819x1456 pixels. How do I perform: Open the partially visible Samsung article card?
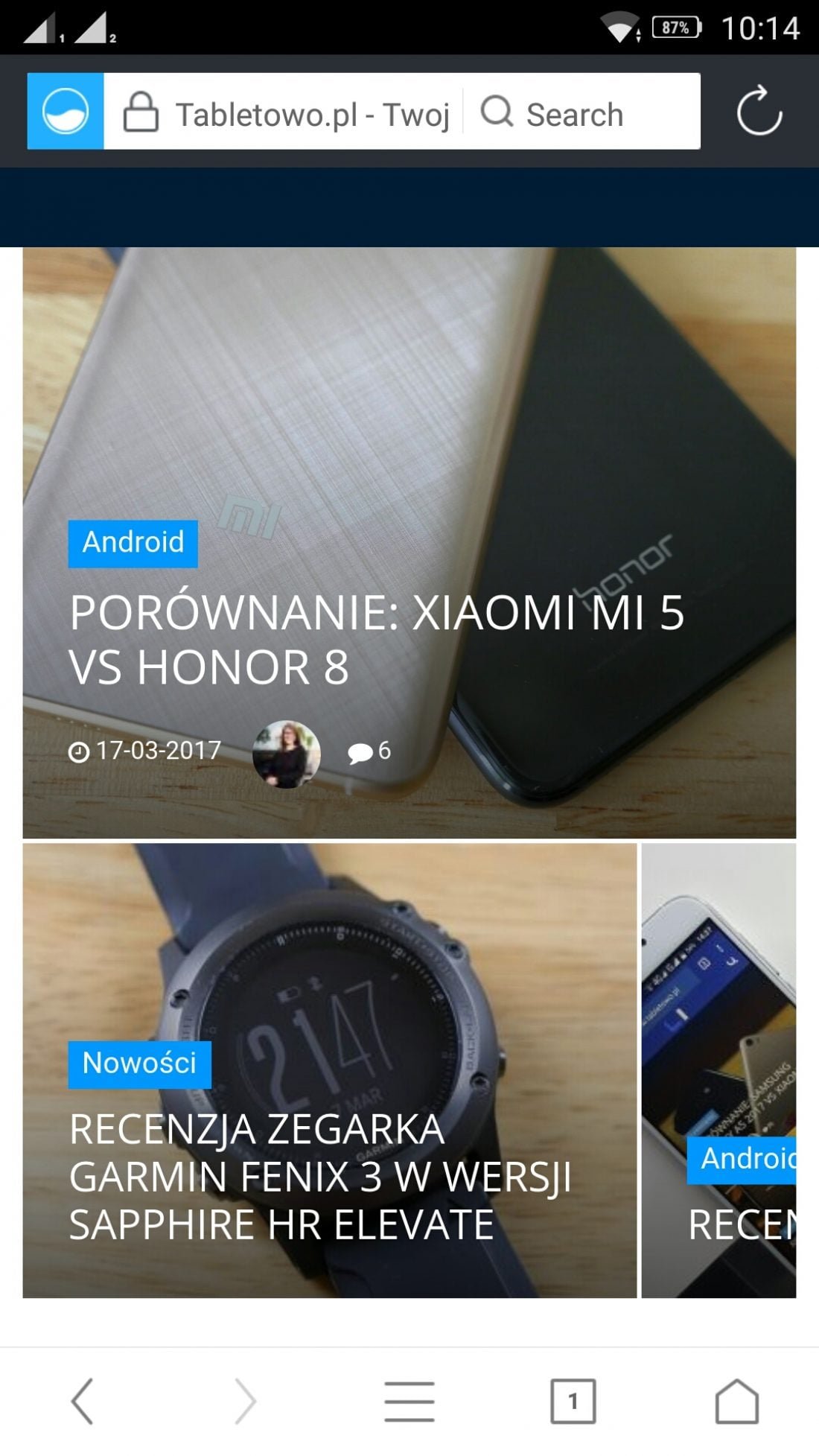tap(718, 1070)
